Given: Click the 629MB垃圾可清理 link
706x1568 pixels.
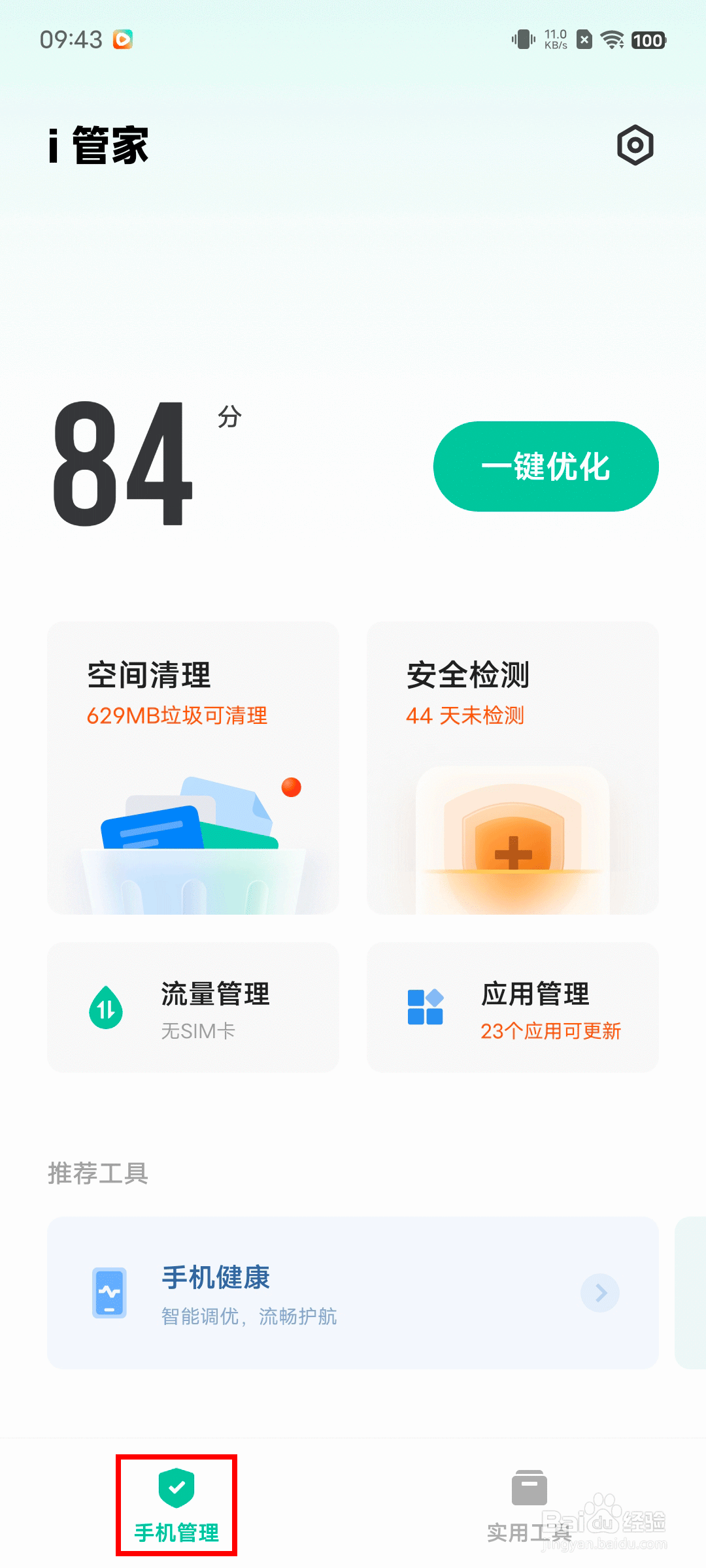Looking at the screenshot, I should (178, 715).
